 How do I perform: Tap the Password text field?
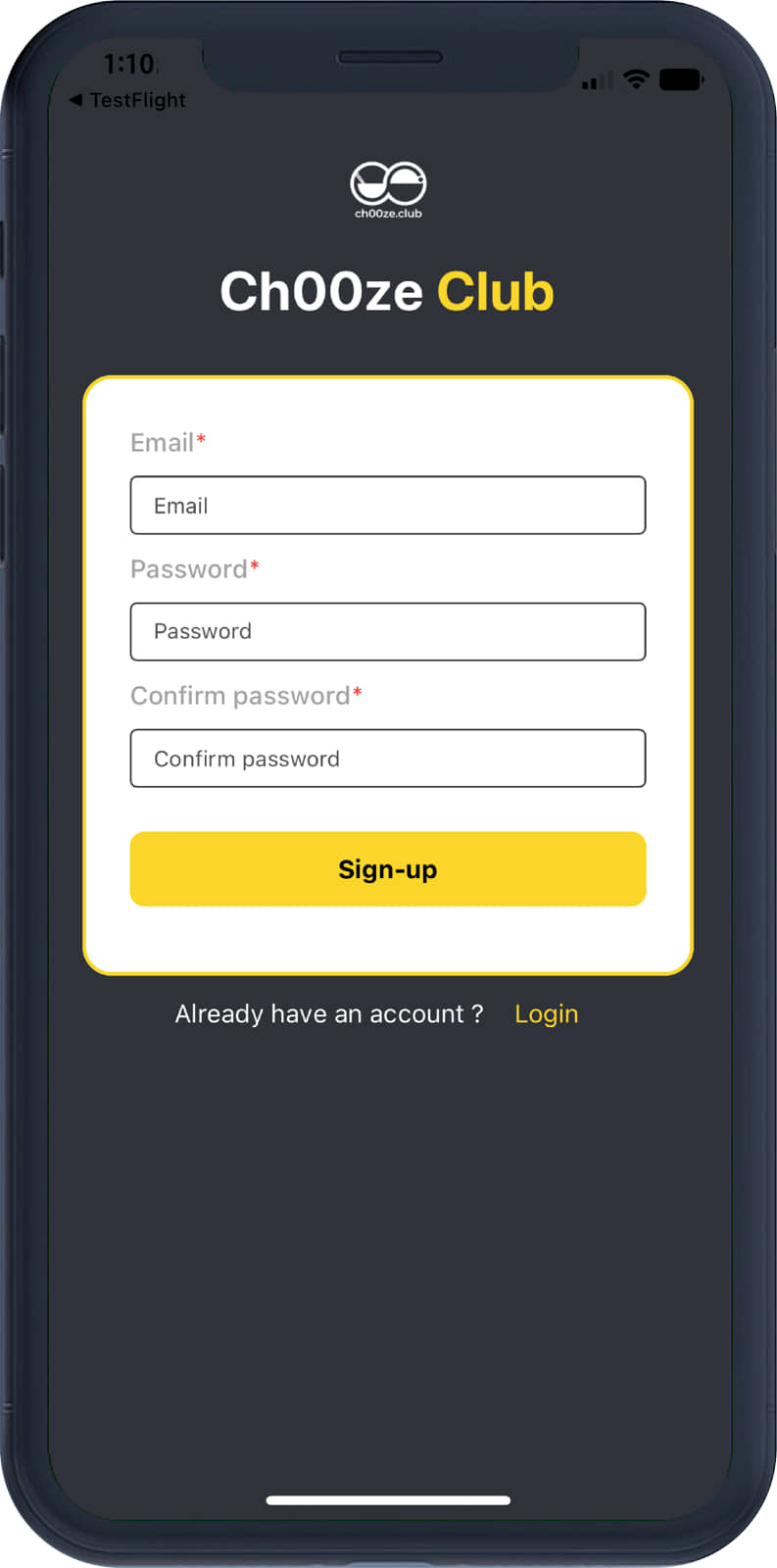(387, 632)
